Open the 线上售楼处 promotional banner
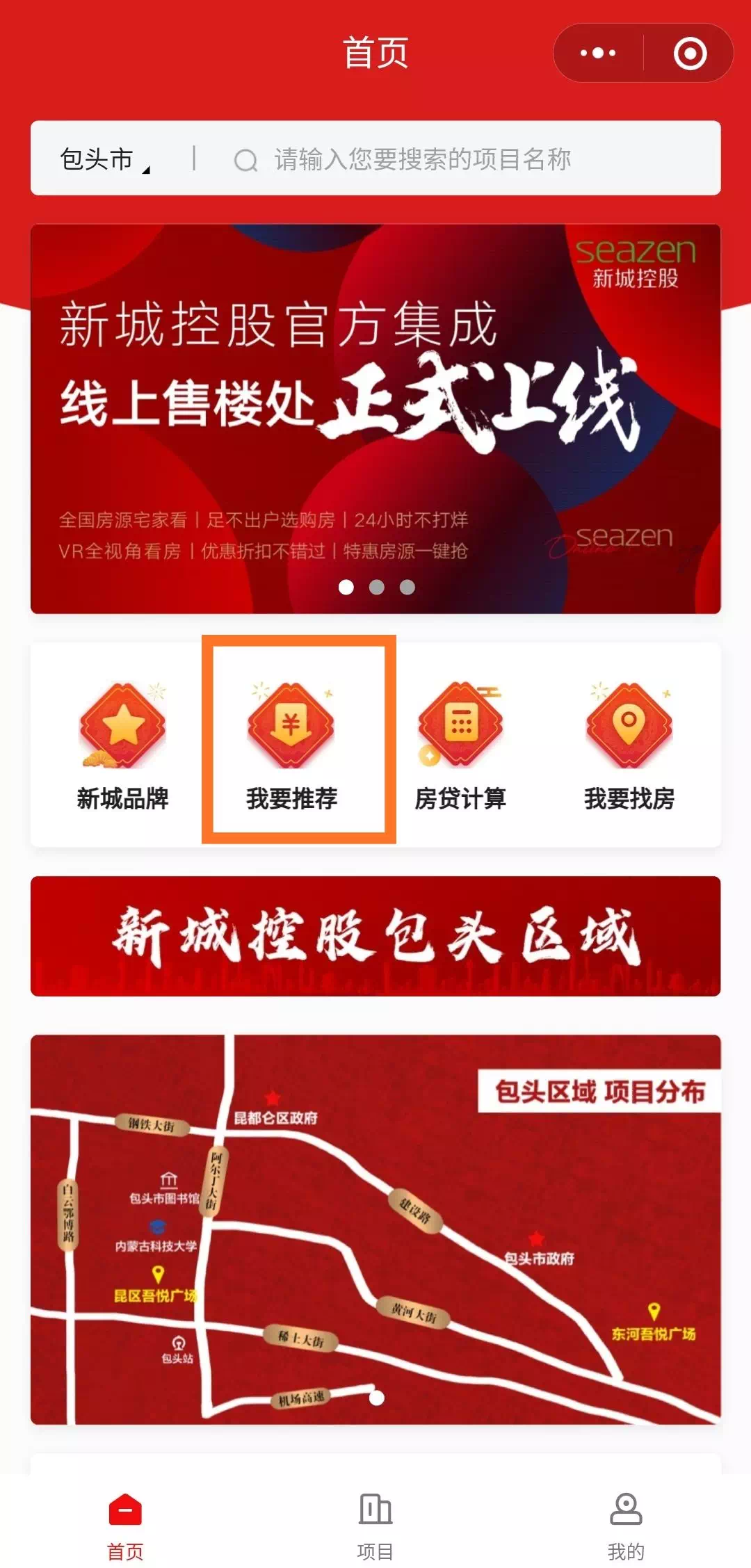 (x=375, y=419)
